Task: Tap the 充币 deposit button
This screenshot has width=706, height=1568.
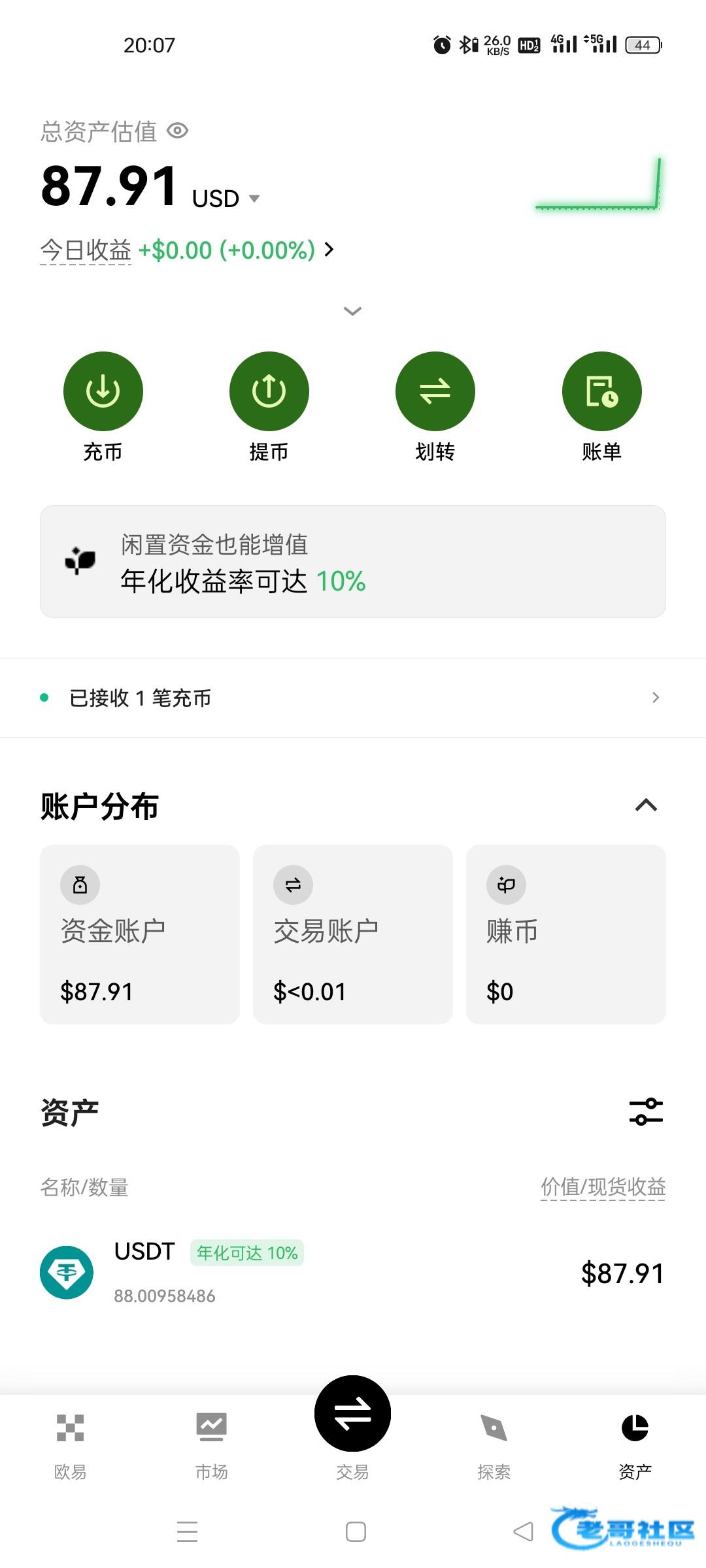Action: click(x=103, y=391)
